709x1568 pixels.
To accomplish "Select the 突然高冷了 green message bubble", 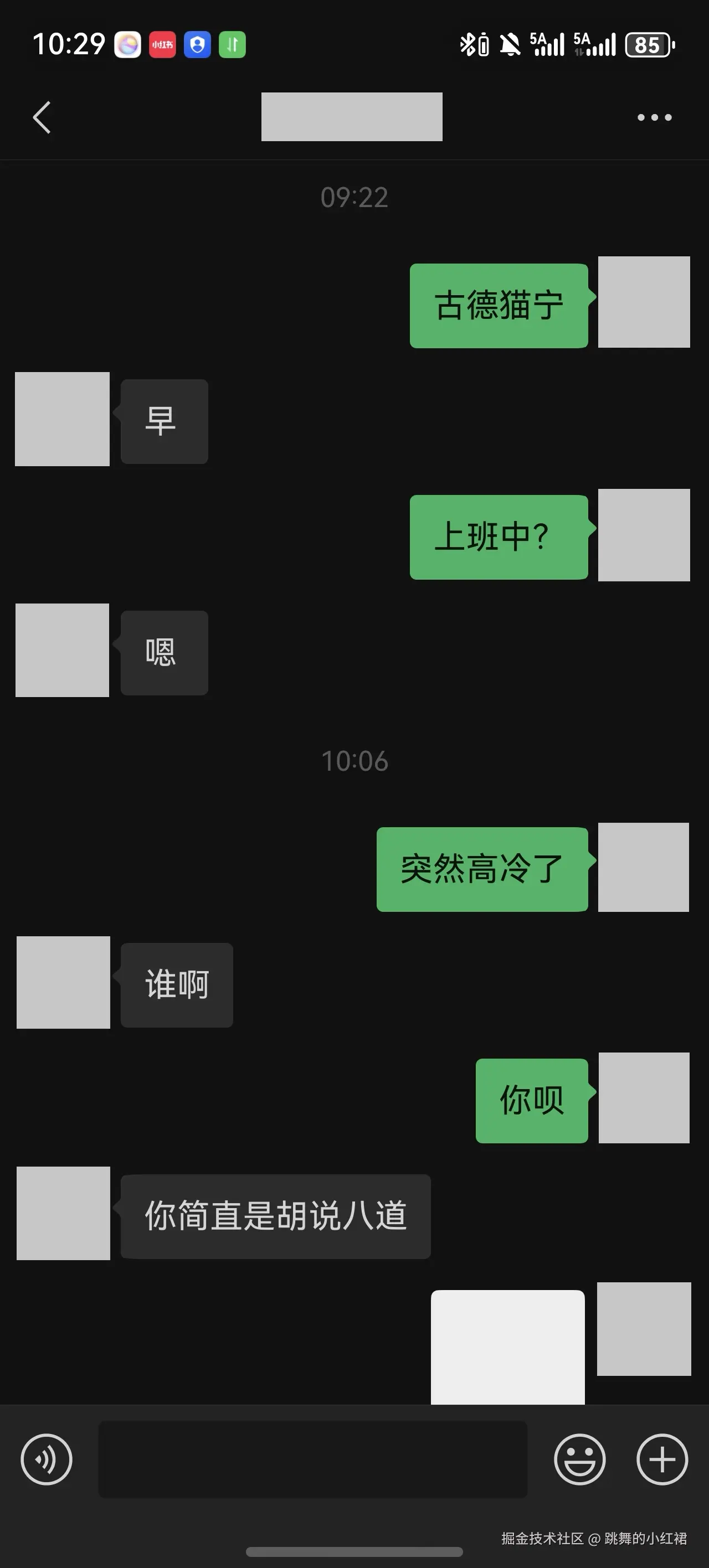I will tap(481, 868).
